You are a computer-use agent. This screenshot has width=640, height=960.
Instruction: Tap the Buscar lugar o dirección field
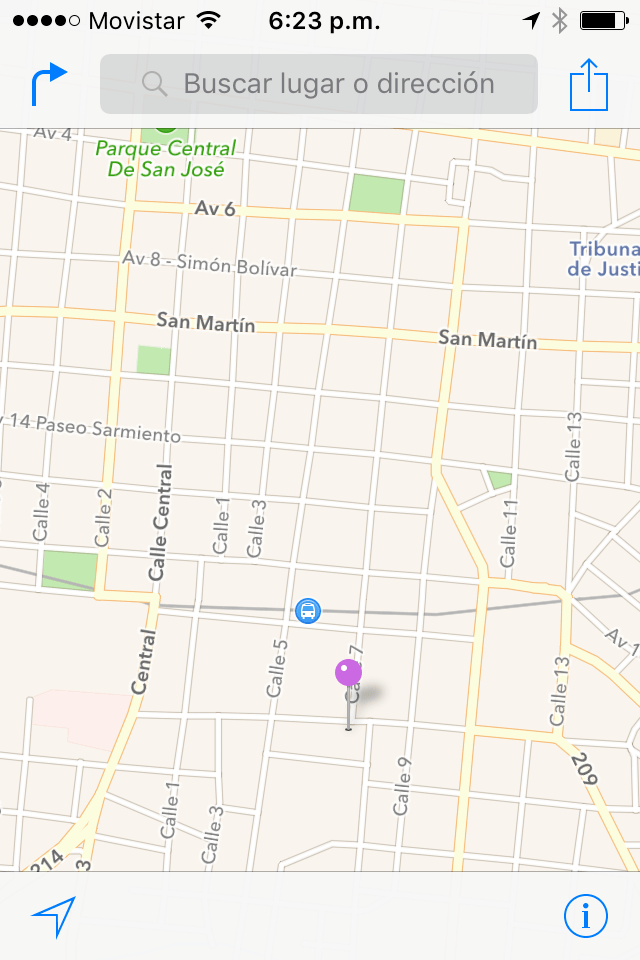(x=318, y=84)
